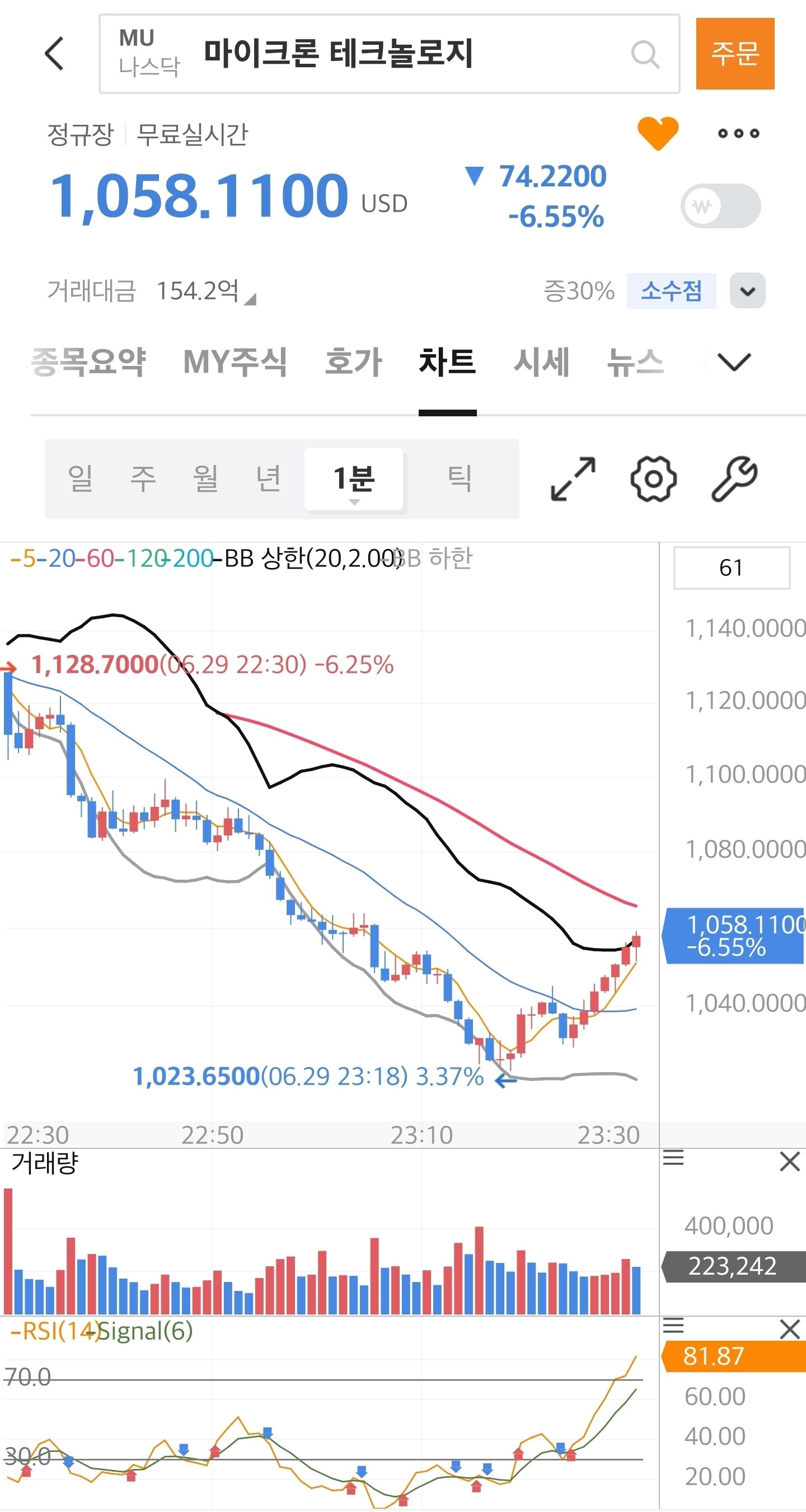Expand chart to fullscreen view
The height and width of the screenshot is (1512, 806).
(573, 479)
